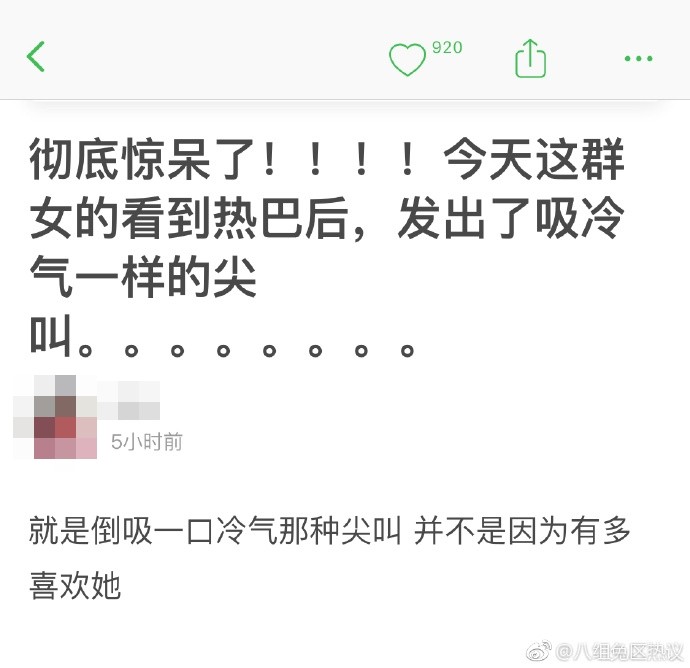Share this post
Viewport: 690px width, 668px height.
click(x=531, y=58)
